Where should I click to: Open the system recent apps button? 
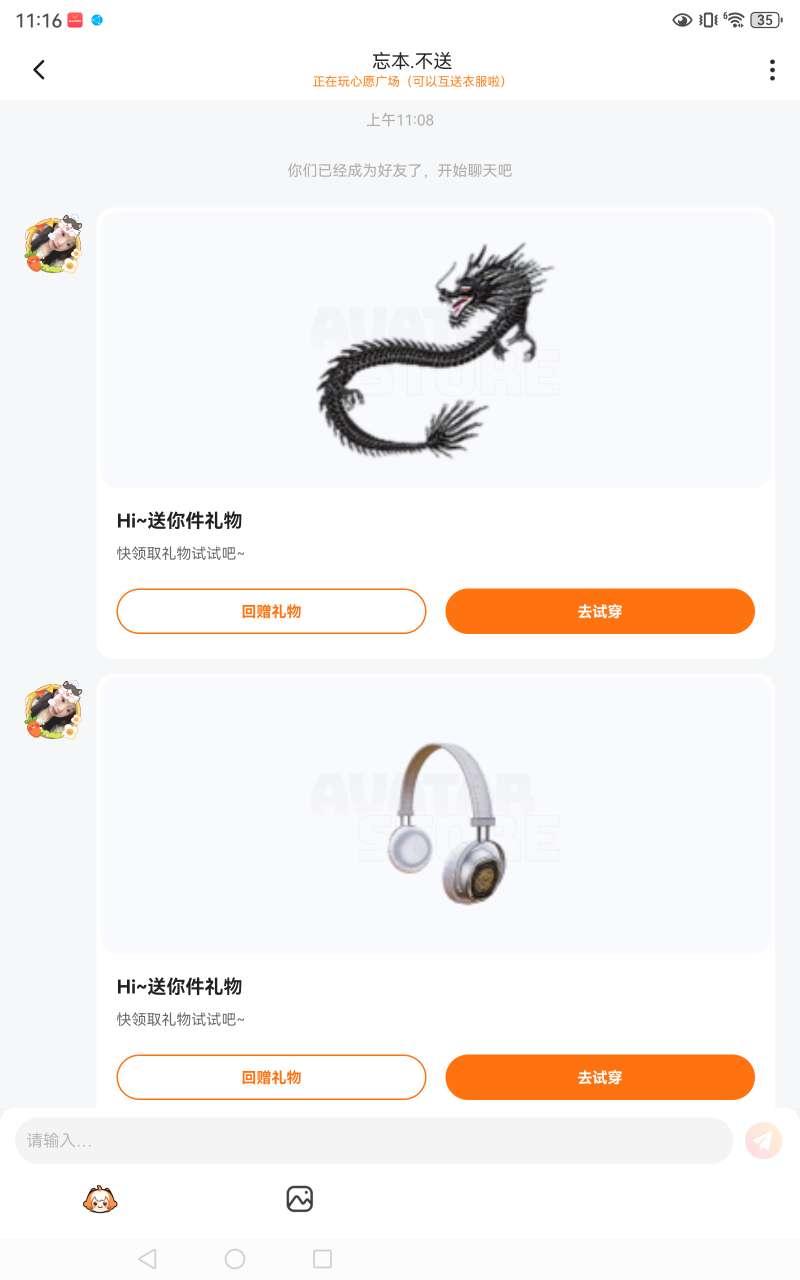[322, 1259]
